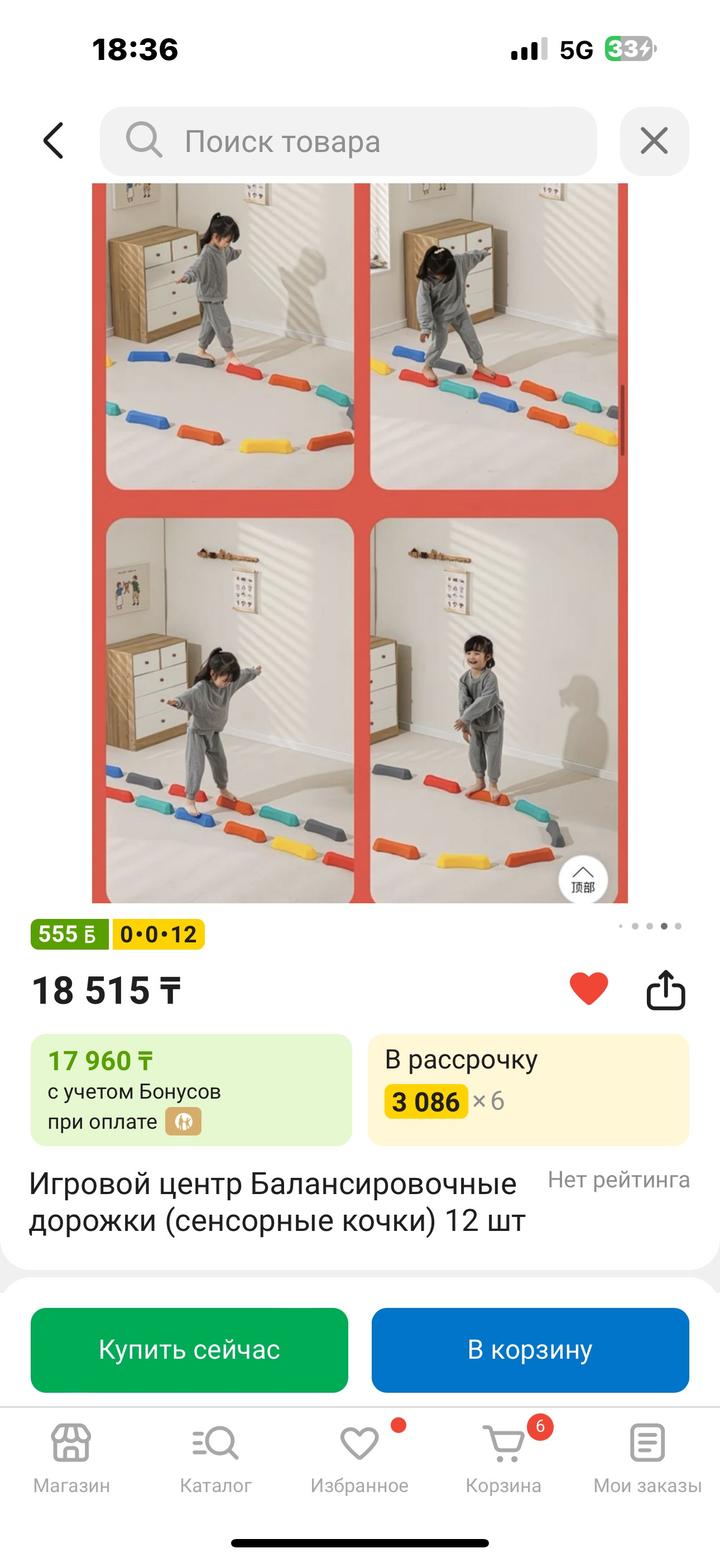The height and width of the screenshot is (1561, 720).
Task: View the Мои заказы tab
Action: click(647, 1458)
